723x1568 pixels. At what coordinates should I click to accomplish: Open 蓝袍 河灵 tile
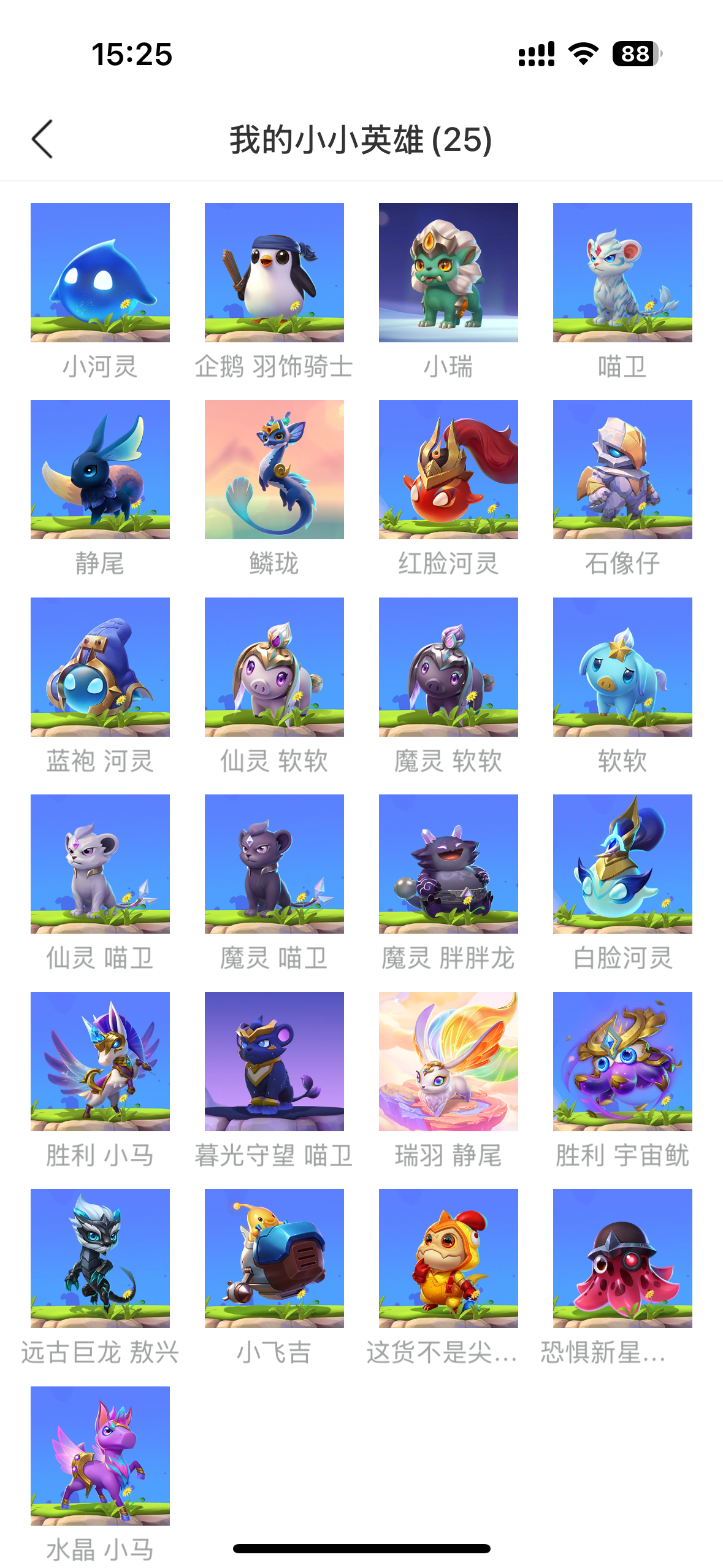[100, 667]
